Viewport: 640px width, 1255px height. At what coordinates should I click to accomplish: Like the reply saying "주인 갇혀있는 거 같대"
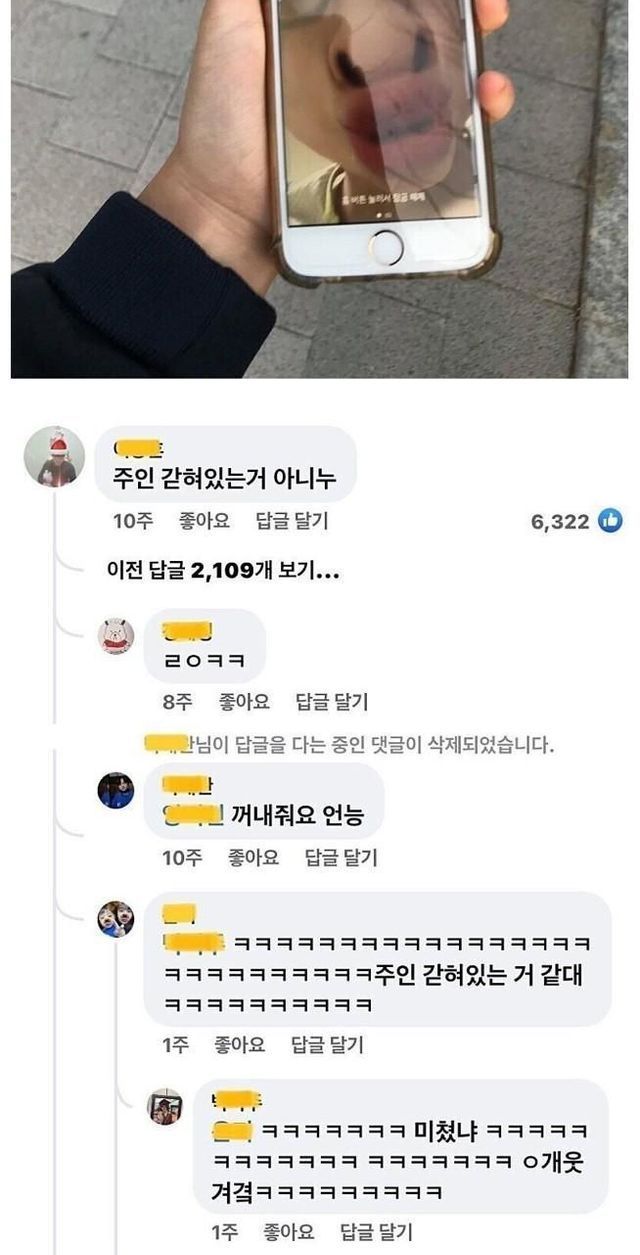pyautogui.click(x=240, y=1045)
